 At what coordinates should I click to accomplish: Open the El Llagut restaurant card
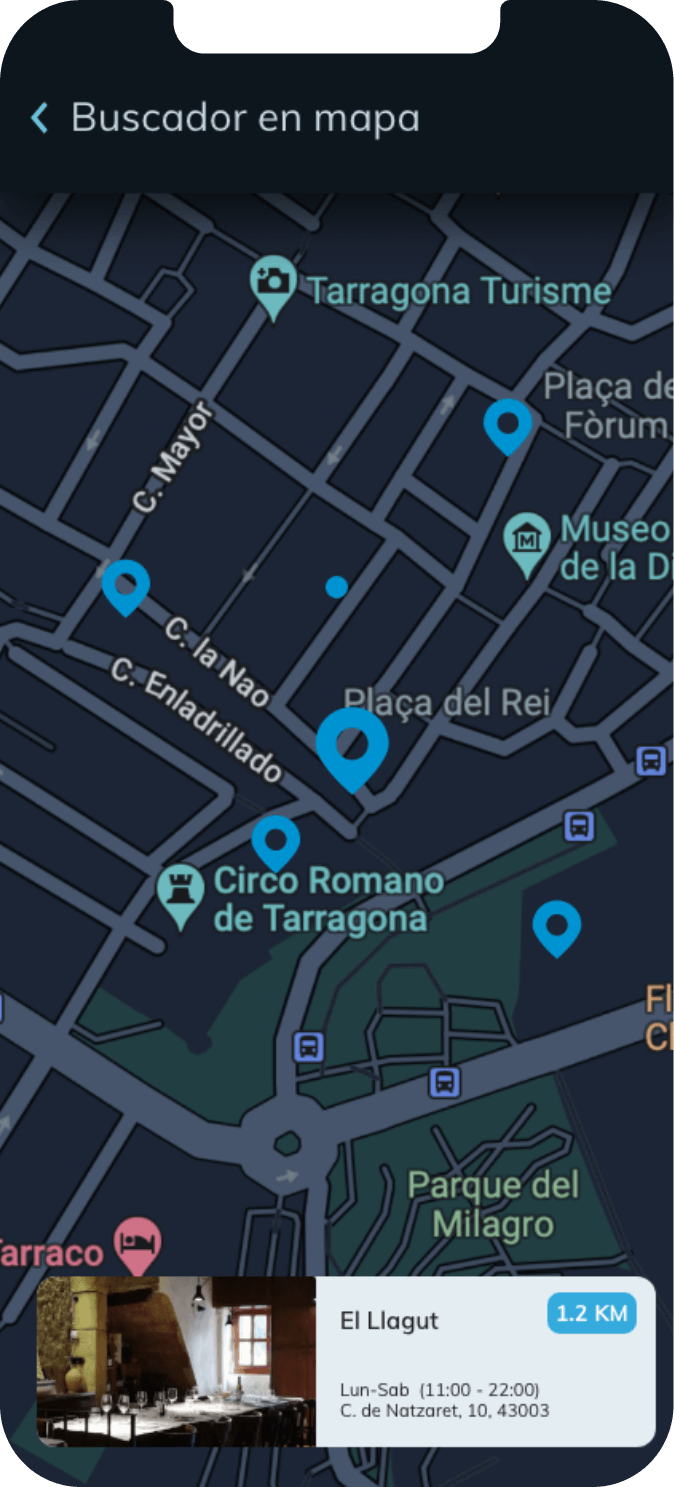pyautogui.click(x=346, y=1361)
